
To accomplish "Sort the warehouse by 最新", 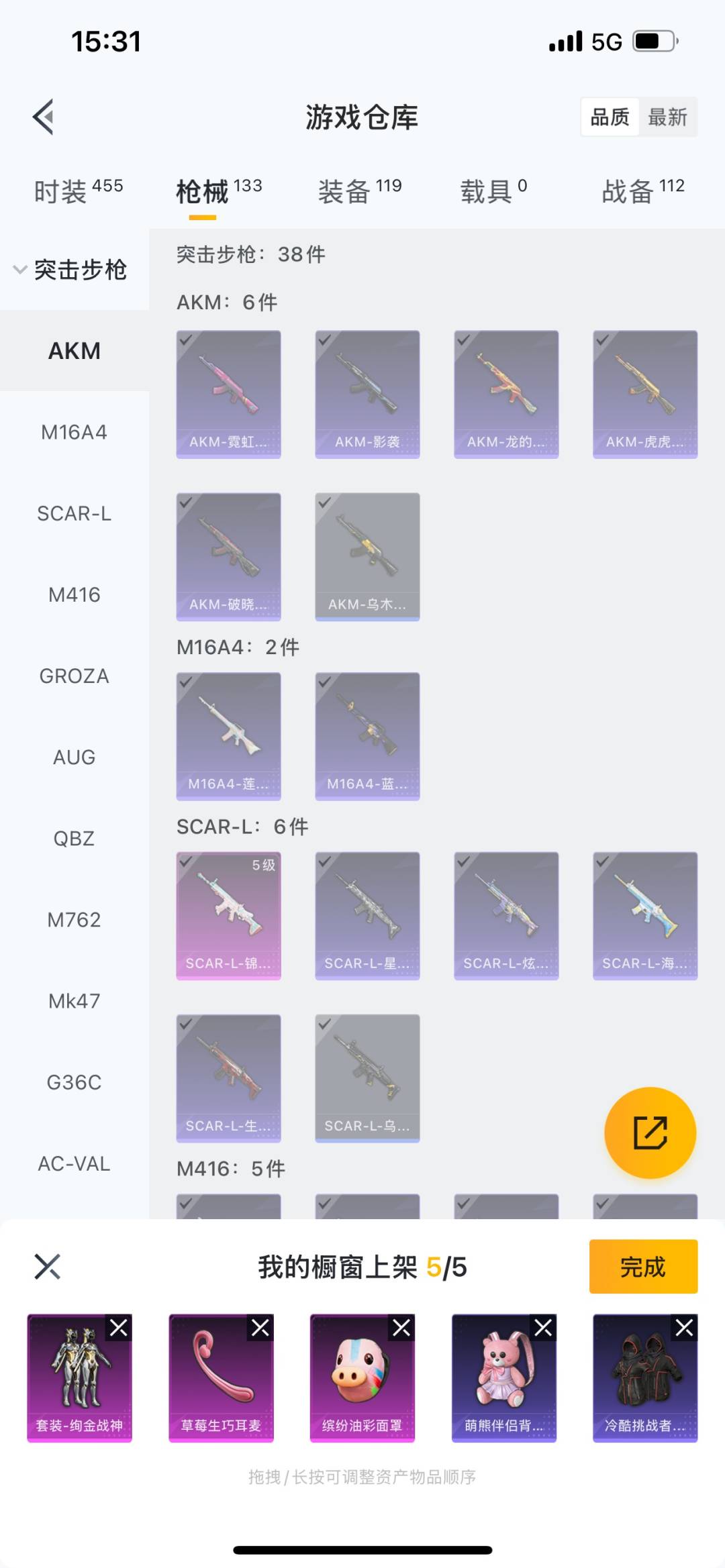I will [x=667, y=117].
